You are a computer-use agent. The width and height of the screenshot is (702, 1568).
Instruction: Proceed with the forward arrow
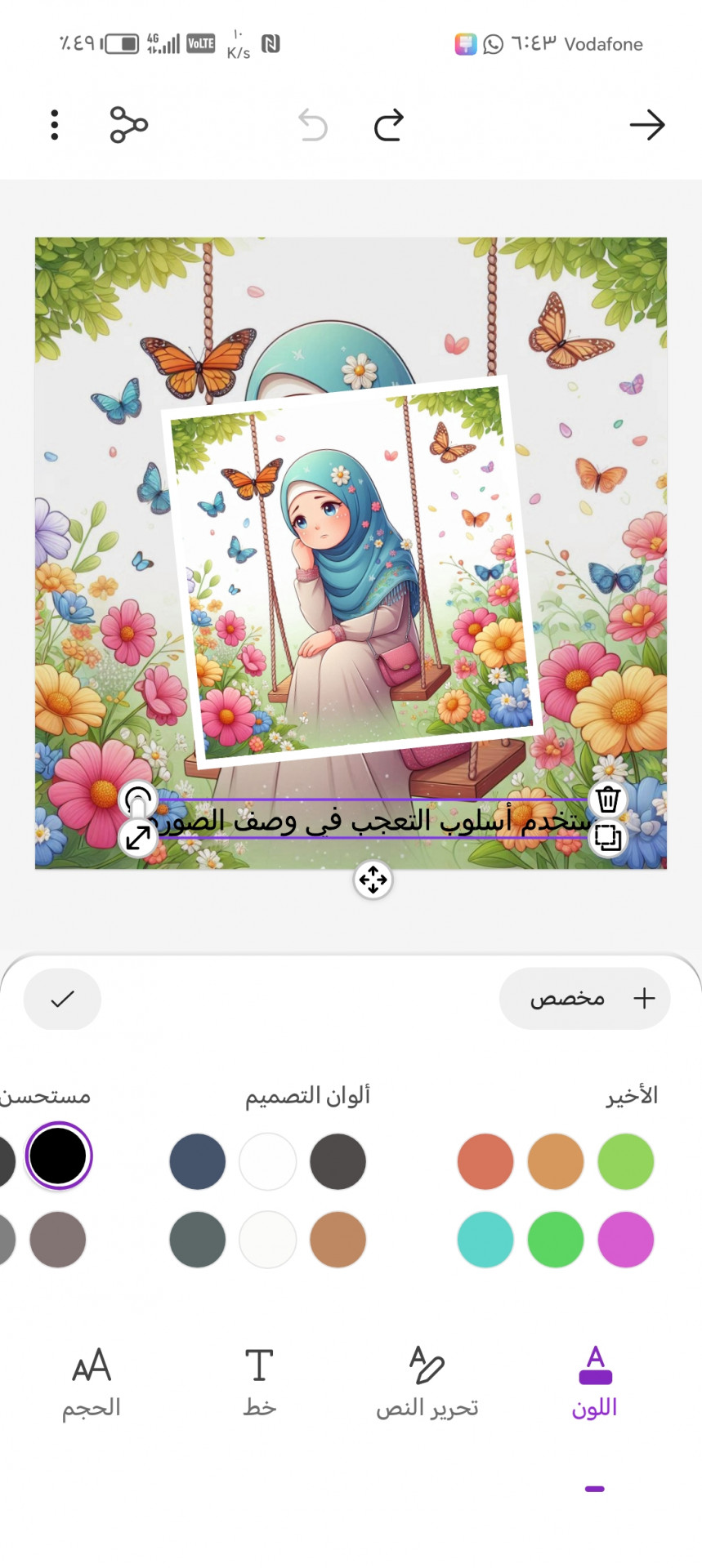pos(646,125)
